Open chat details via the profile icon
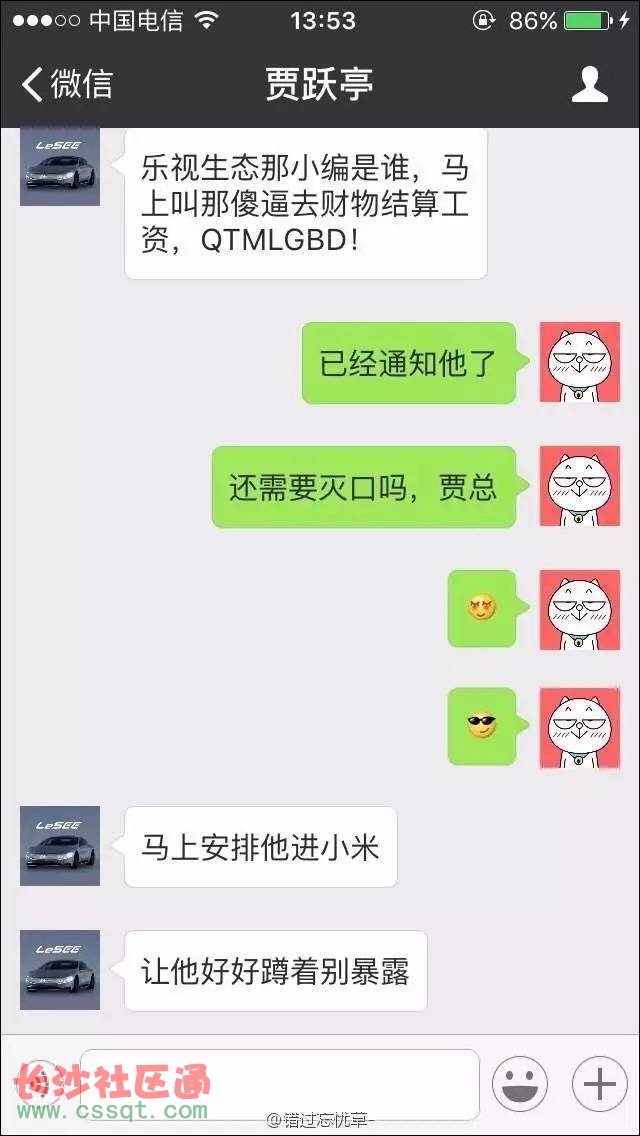 point(589,84)
